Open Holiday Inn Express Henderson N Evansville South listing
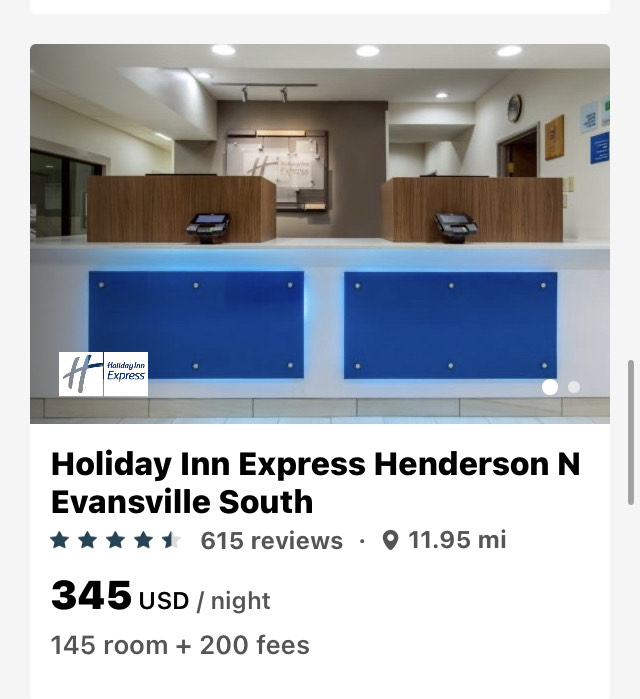Screen dimensions: 640x699 pos(315,482)
